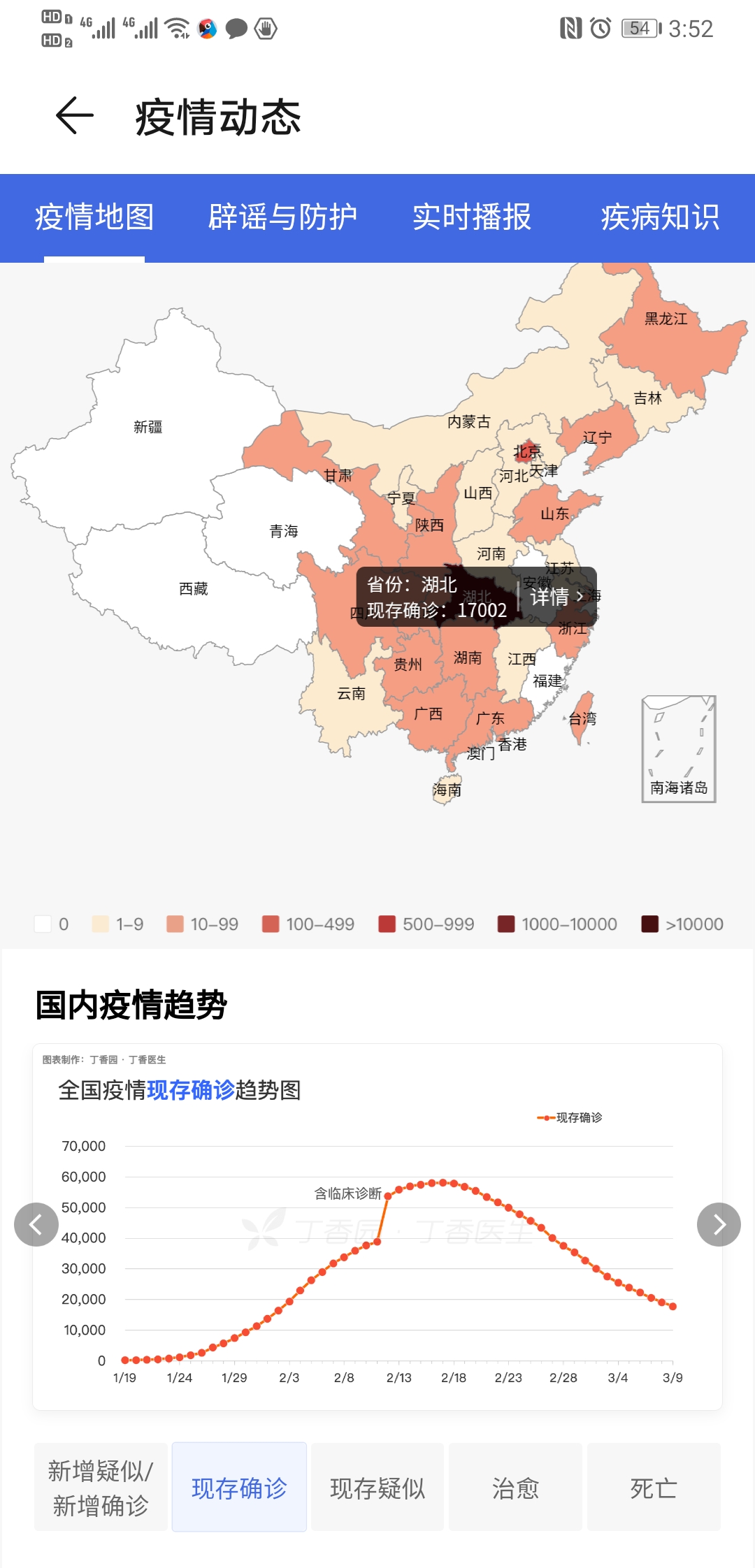This screenshot has width=755, height=1568.
Task: Select the 现存确诊 chart option
Action: tap(239, 1488)
